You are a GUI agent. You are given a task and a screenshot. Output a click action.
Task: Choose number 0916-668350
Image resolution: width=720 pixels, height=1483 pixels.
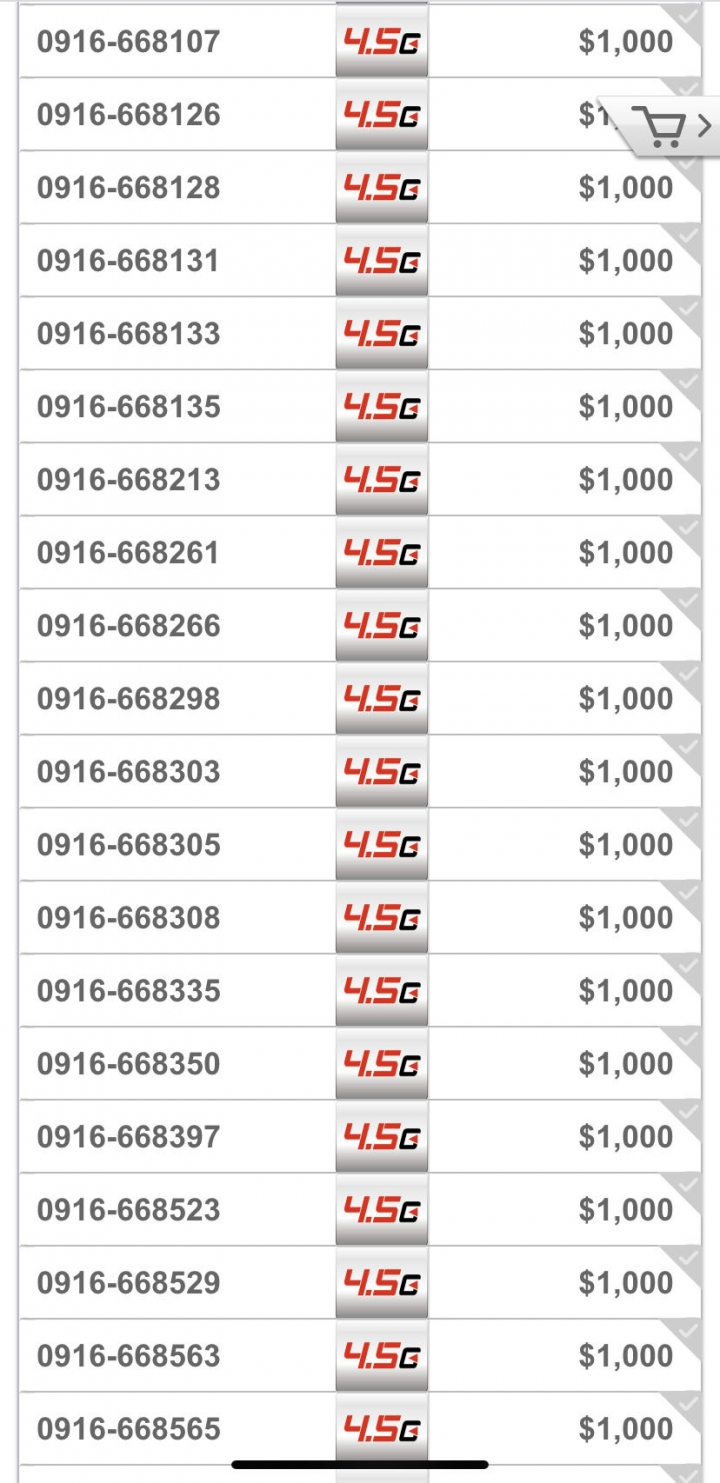[360, 1063]
